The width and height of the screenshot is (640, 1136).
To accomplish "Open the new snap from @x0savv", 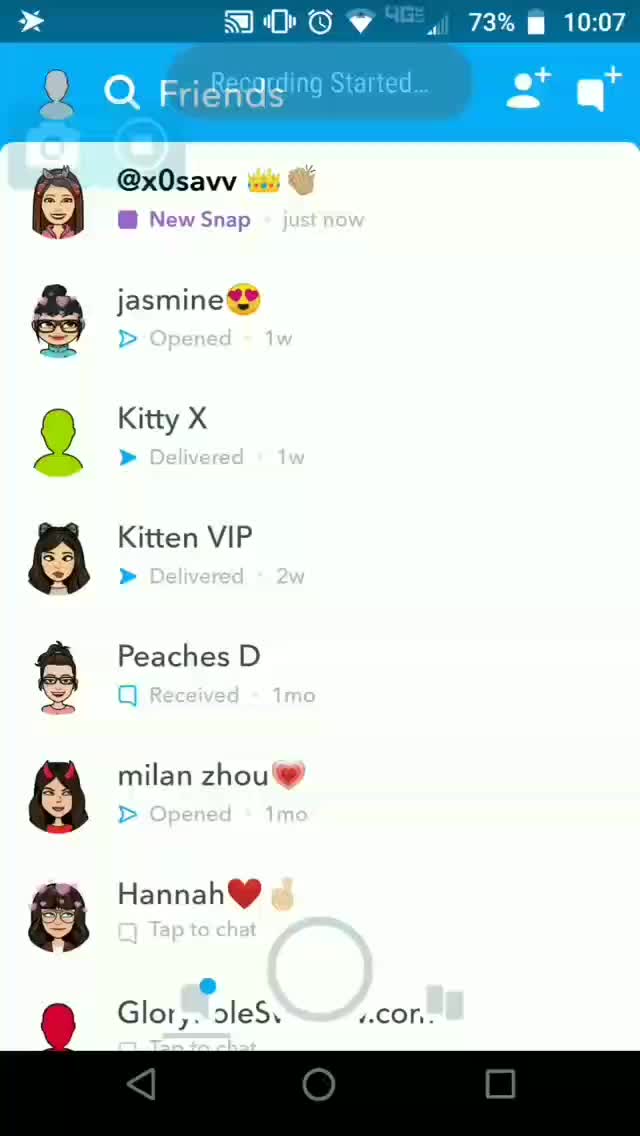I will pyautogui.click(x=240, y=200).
